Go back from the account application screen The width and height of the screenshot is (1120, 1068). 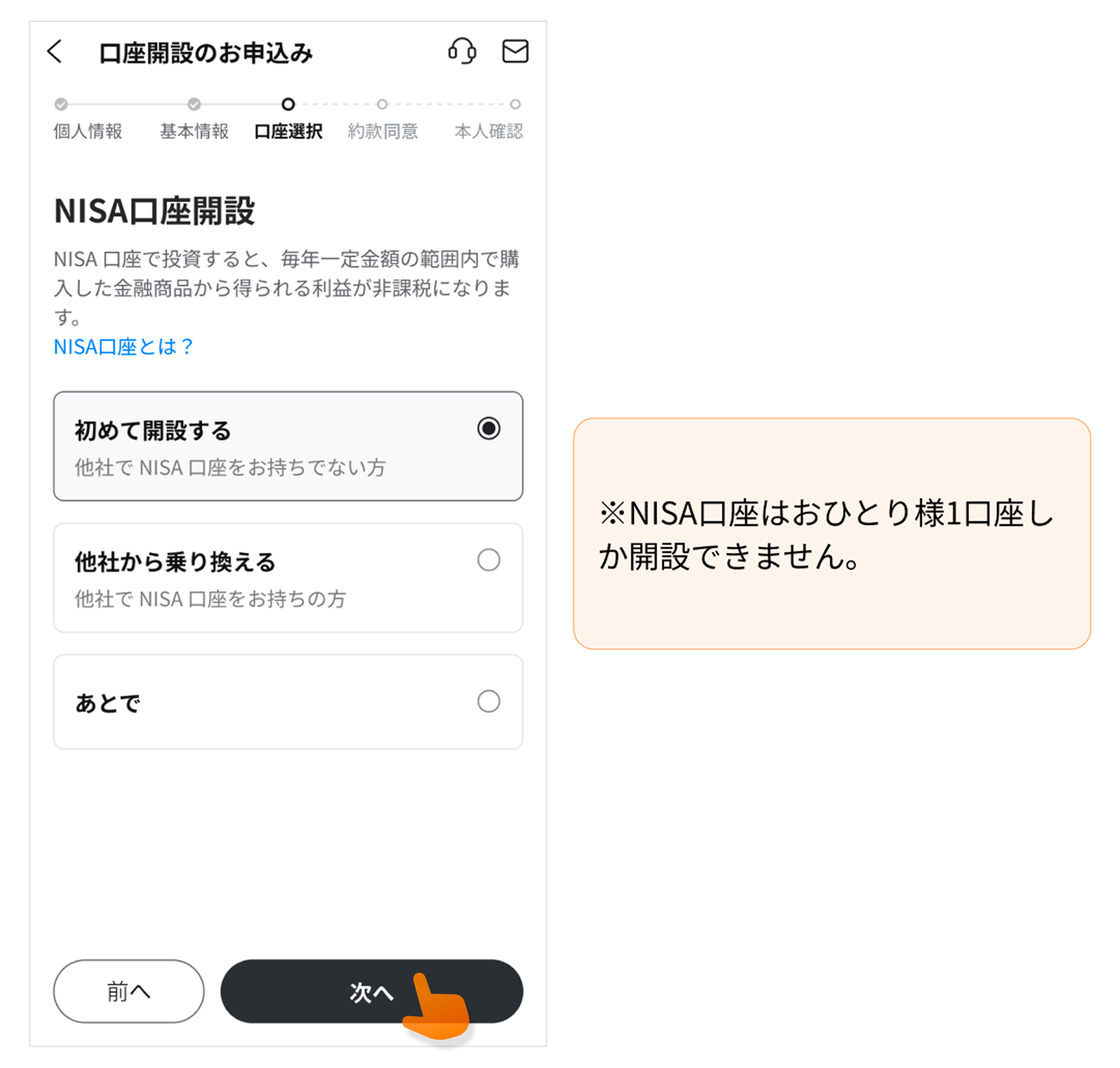click(x=55, y=51)
